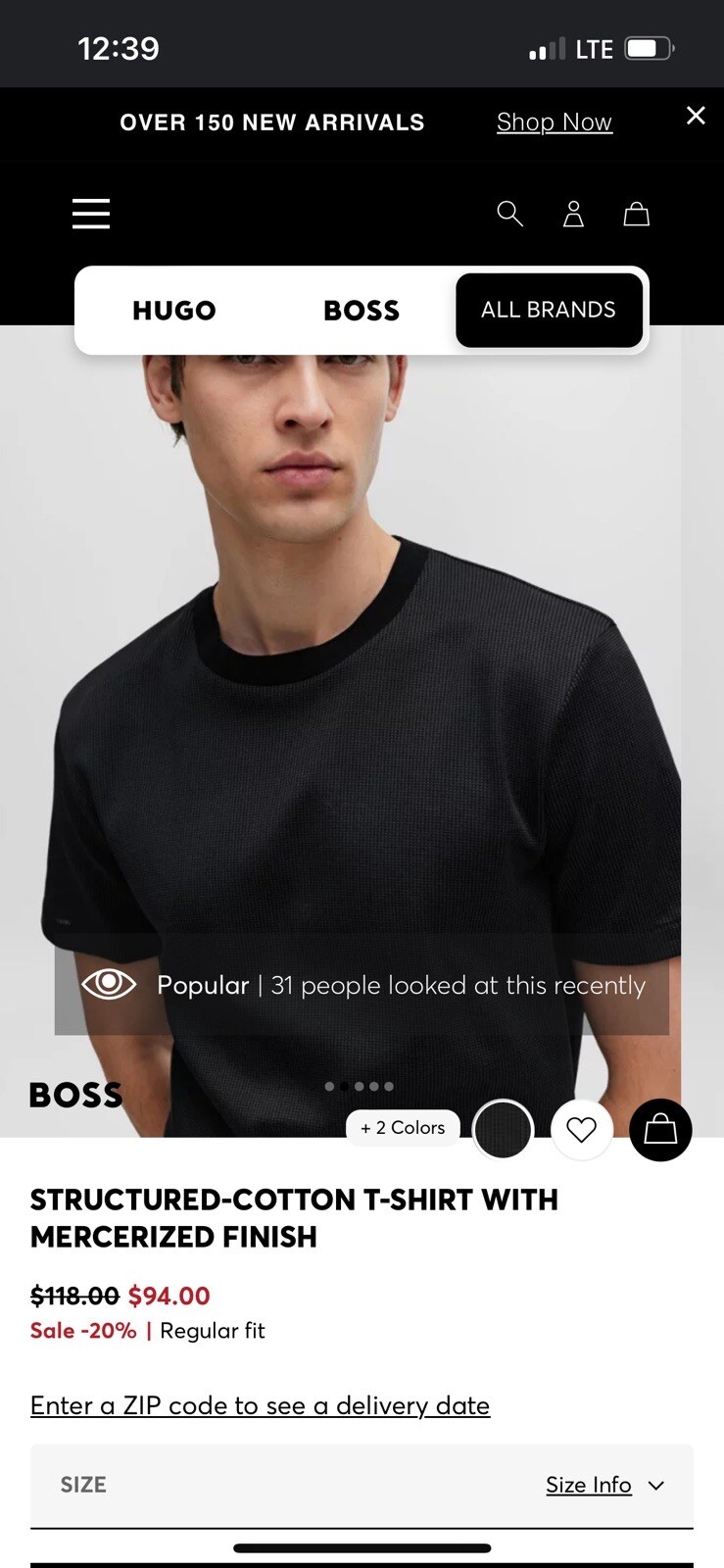Open the search magnifier
Viewport: 724px width, 1568px height.
[509, 213]
